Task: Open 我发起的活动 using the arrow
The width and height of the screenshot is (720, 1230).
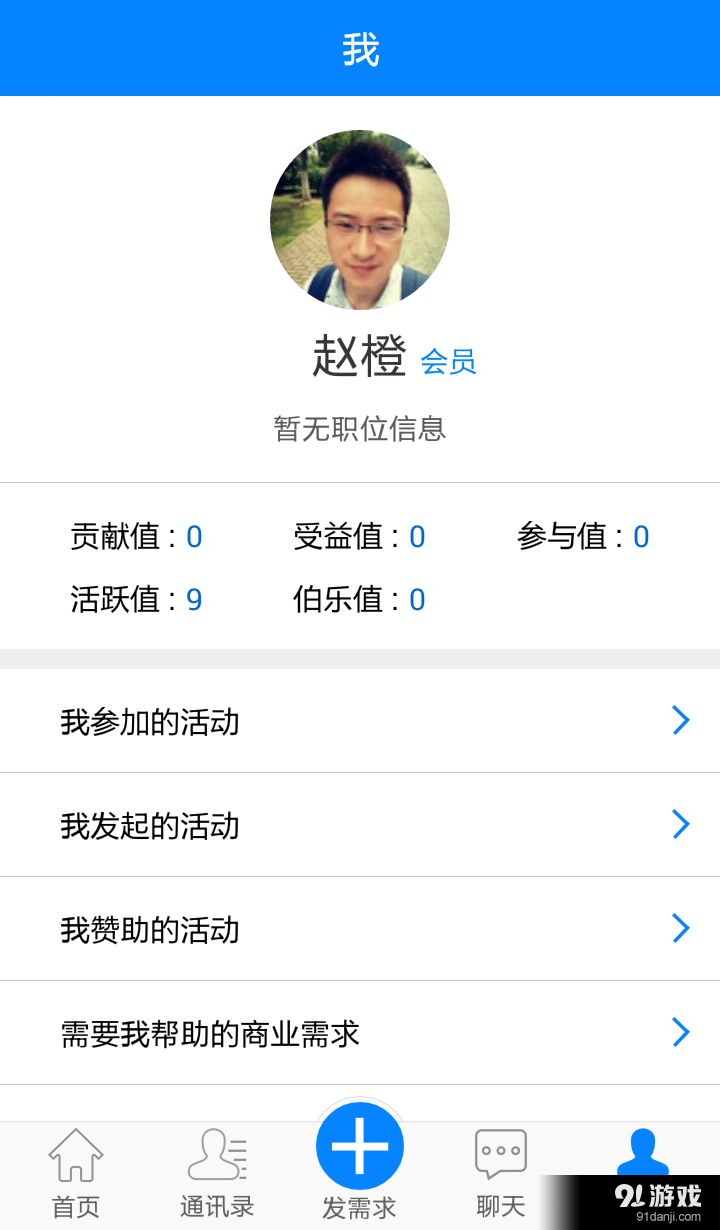Action: pos(681,825)
